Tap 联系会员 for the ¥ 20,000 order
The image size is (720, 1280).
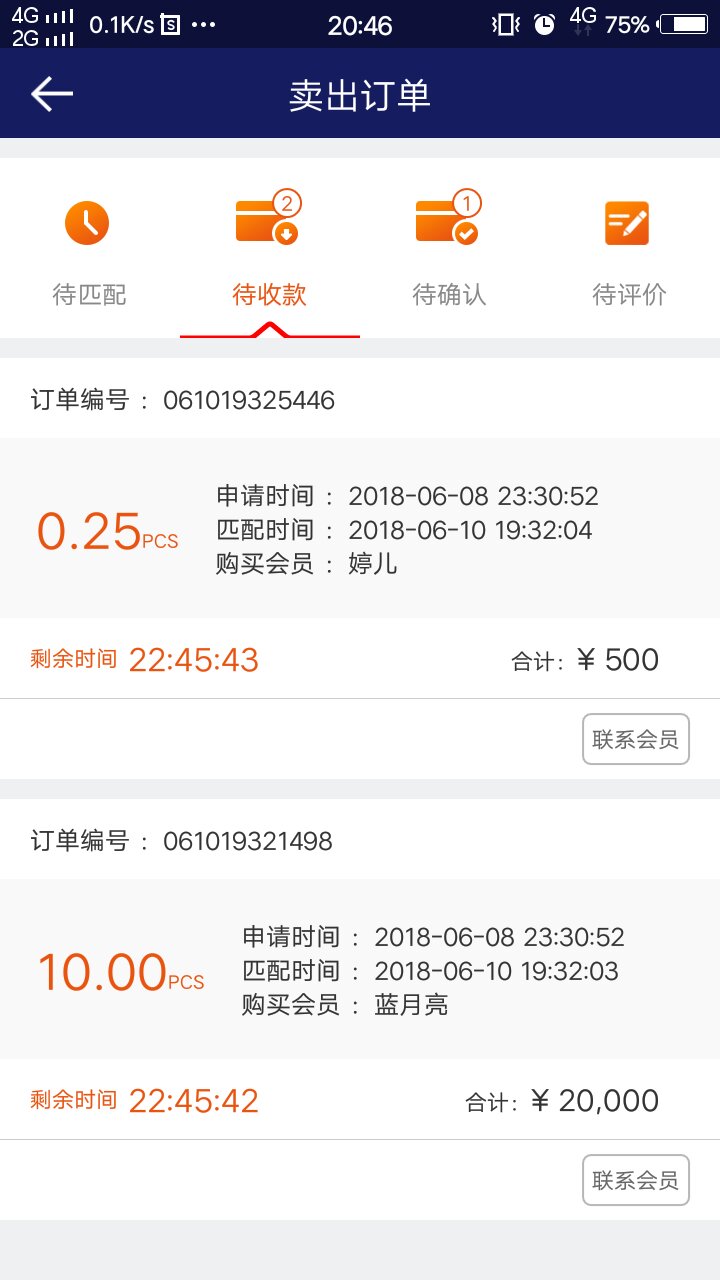point(635,1180)
